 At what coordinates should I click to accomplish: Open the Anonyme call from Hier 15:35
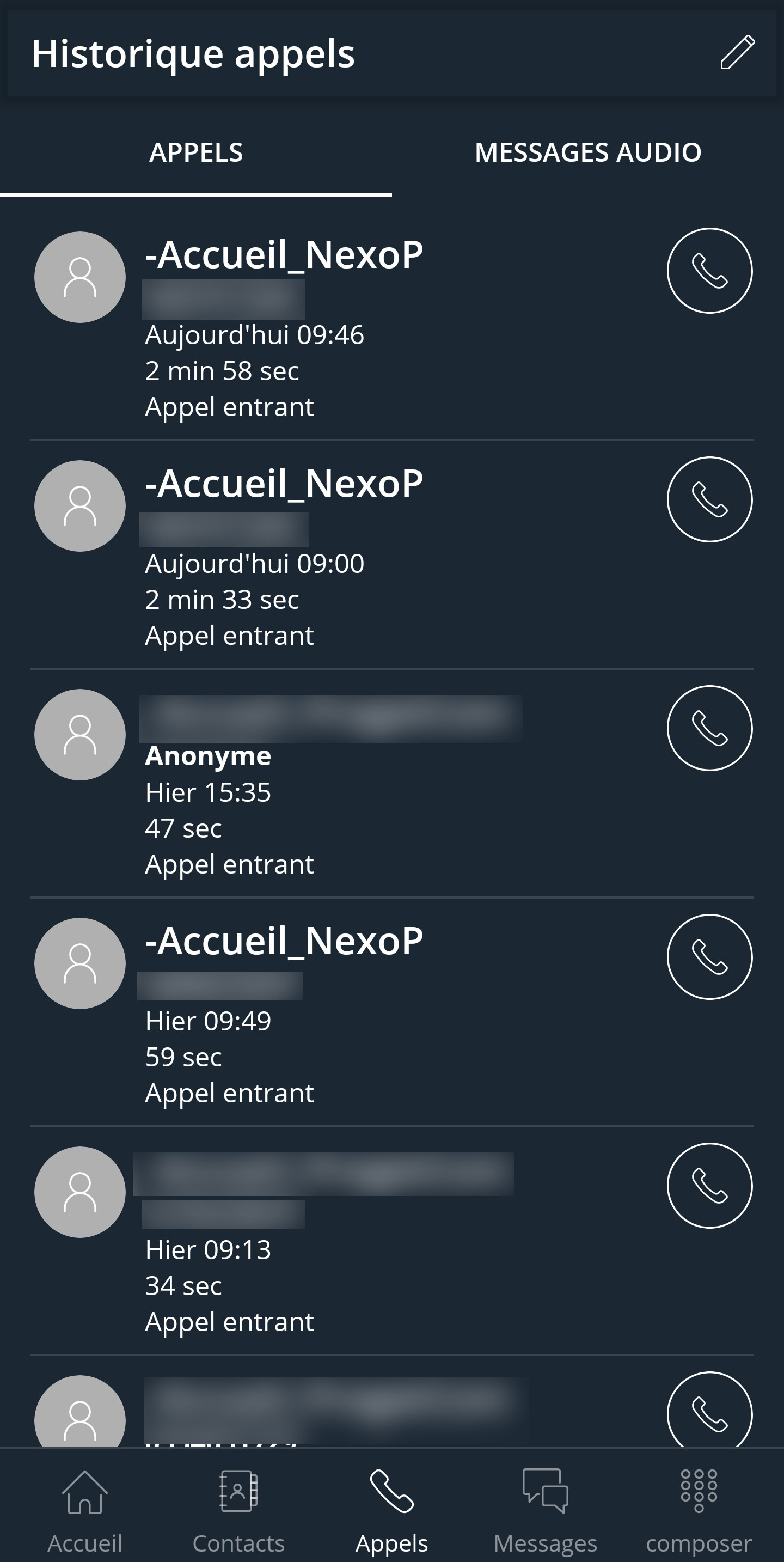[x=364, y=792]
